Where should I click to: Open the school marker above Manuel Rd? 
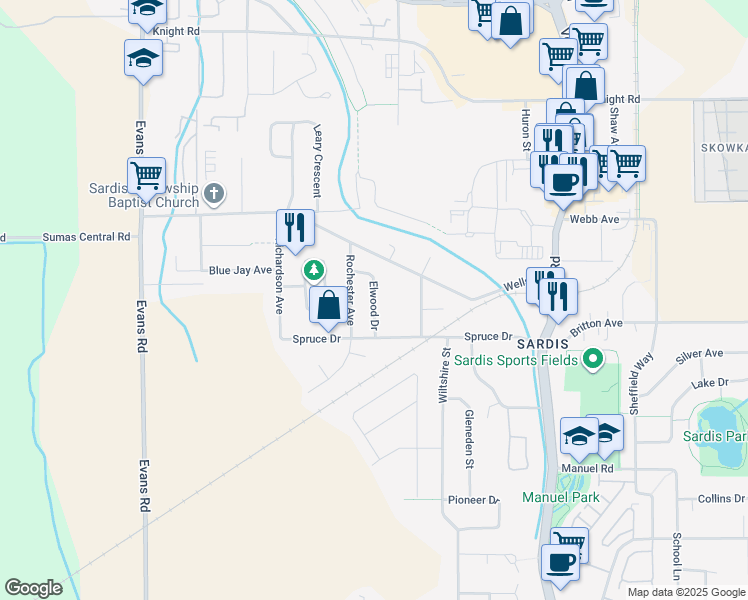[580, 435]
